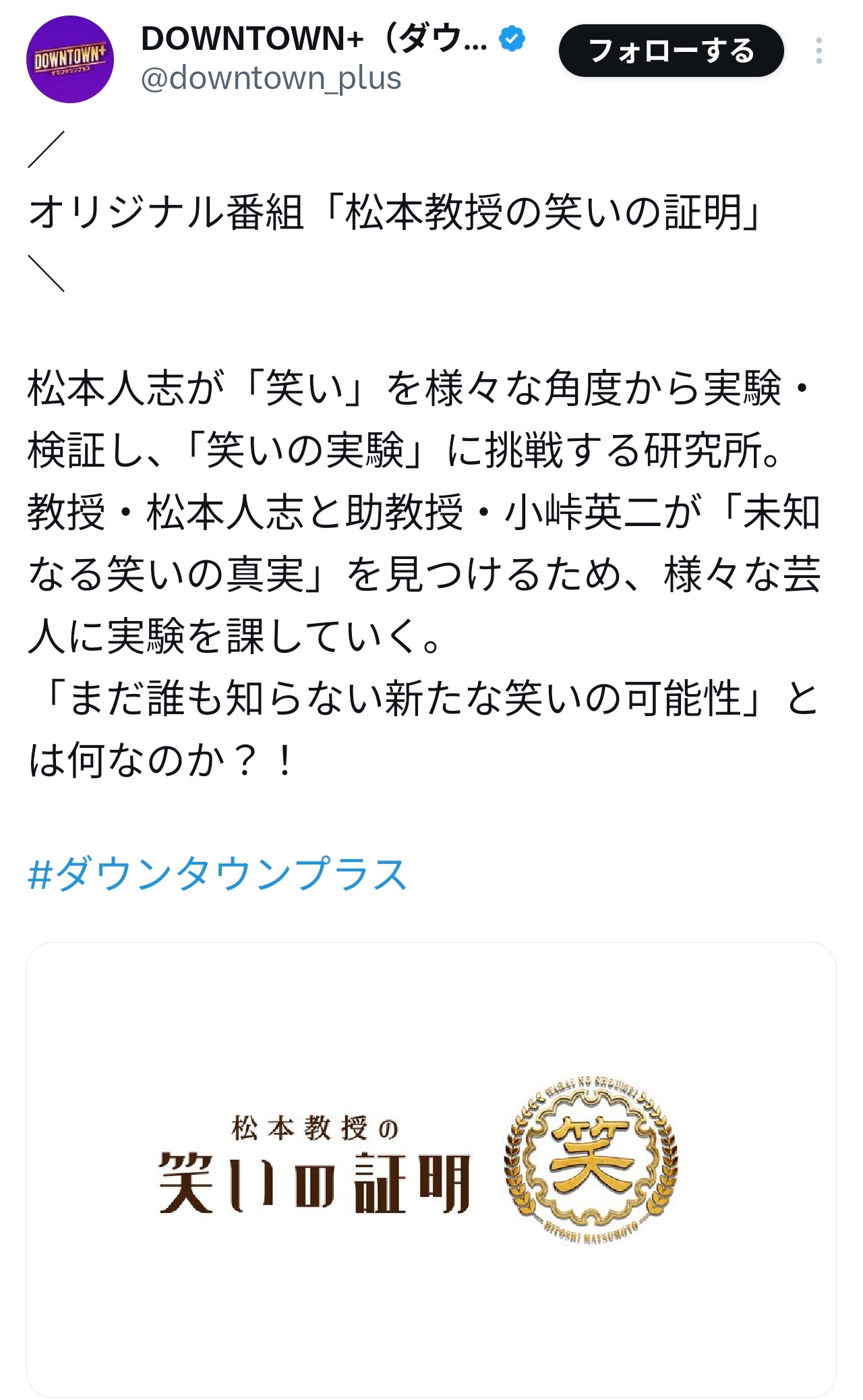Viewport: 863px width, 1400px height.
Task: Tap the フォローする button
Action: click(x=671, y=51)
